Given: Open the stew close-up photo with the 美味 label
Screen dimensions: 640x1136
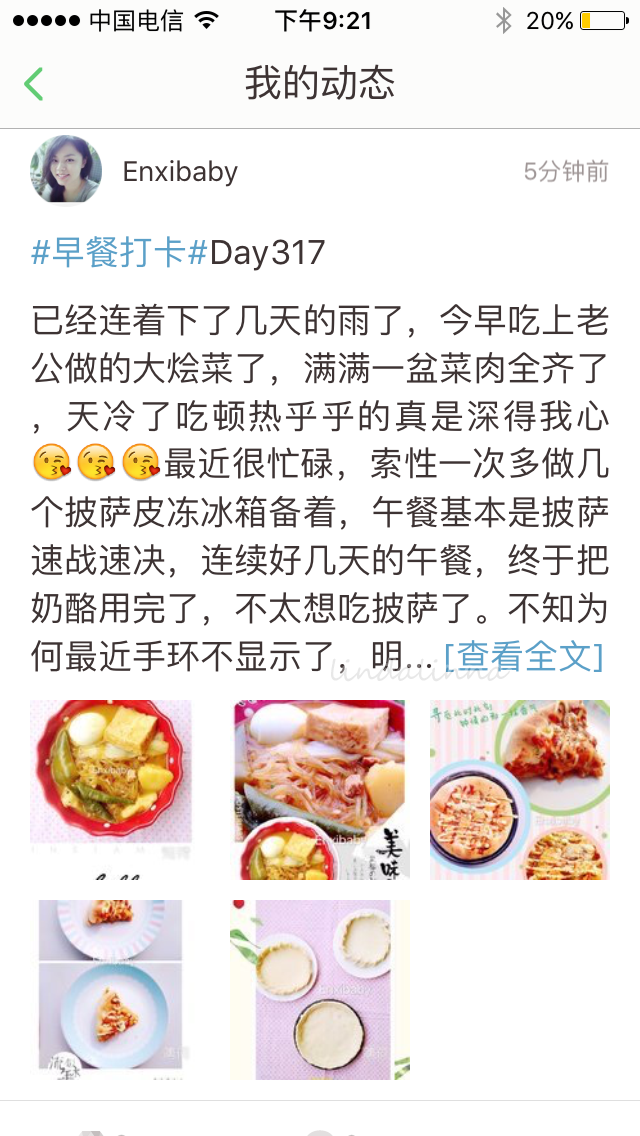Looking at the screenshot, I should tap(320, 790).
